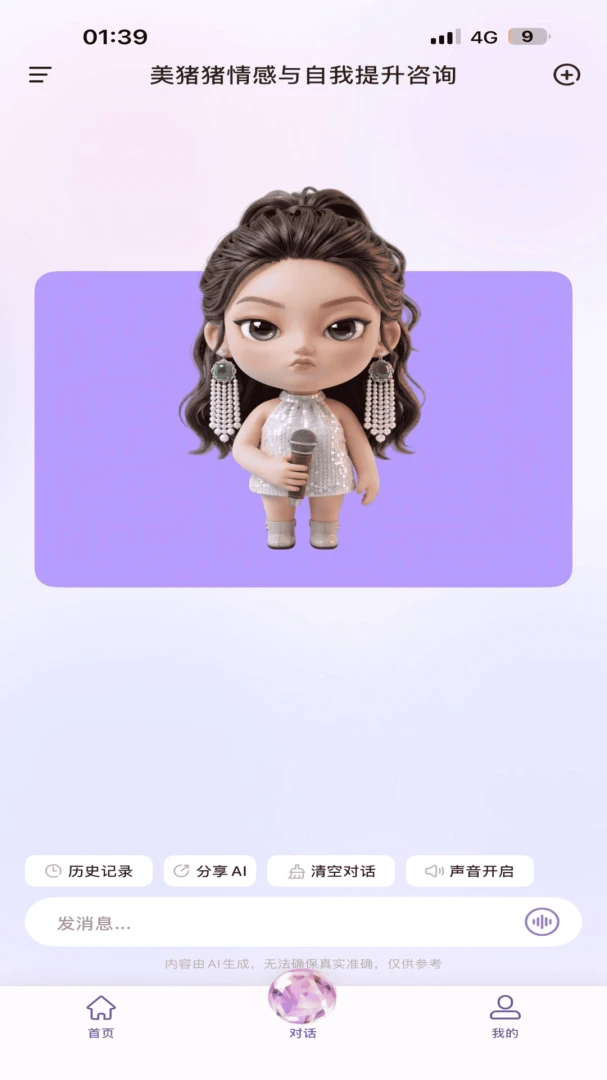Image resolution: width=607 pixels, height=1080 pixels.
Task: Start a new chat with plus icon
Action: pos(566,74)
